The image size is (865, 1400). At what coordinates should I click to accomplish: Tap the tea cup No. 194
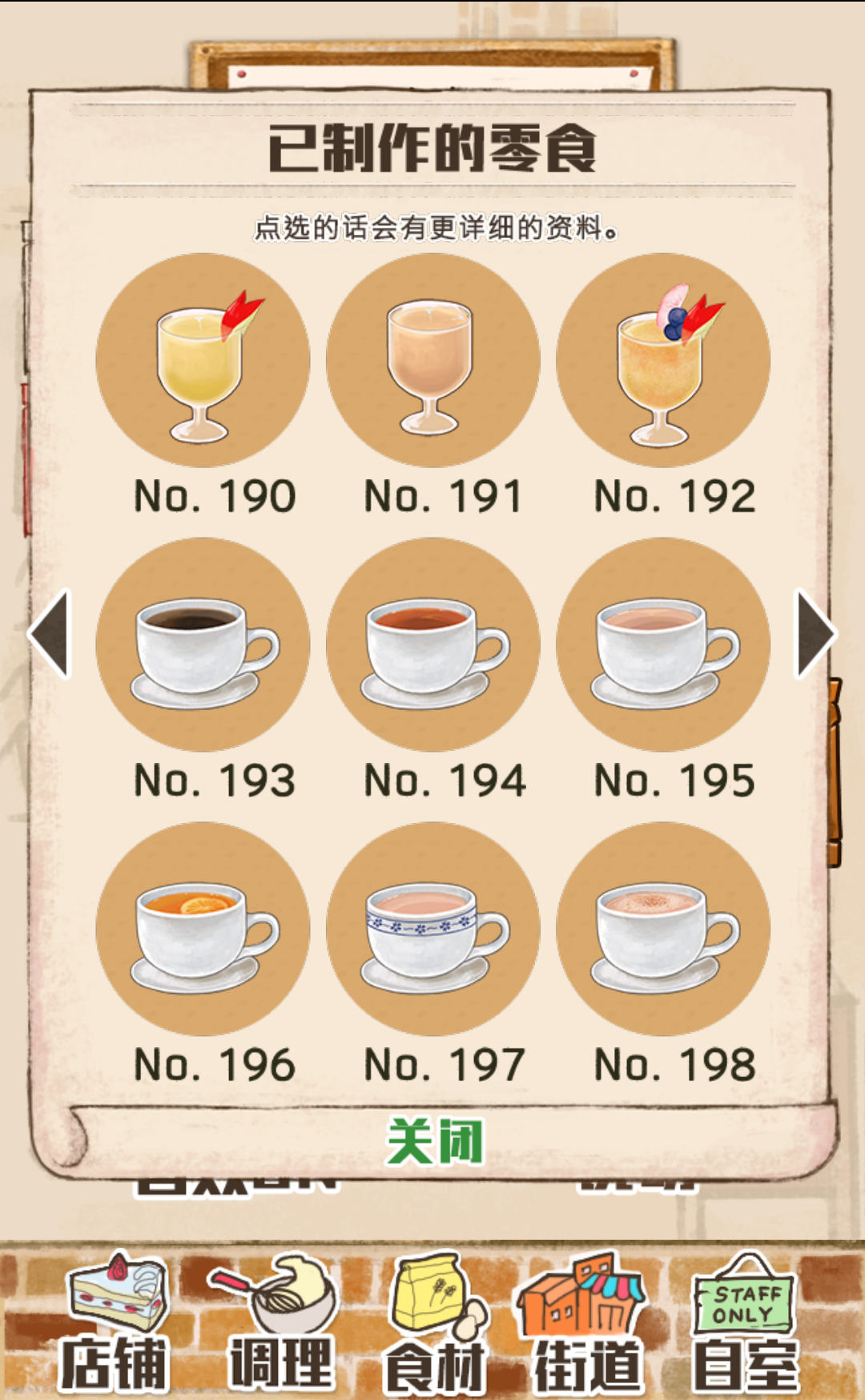coord(432,644)
